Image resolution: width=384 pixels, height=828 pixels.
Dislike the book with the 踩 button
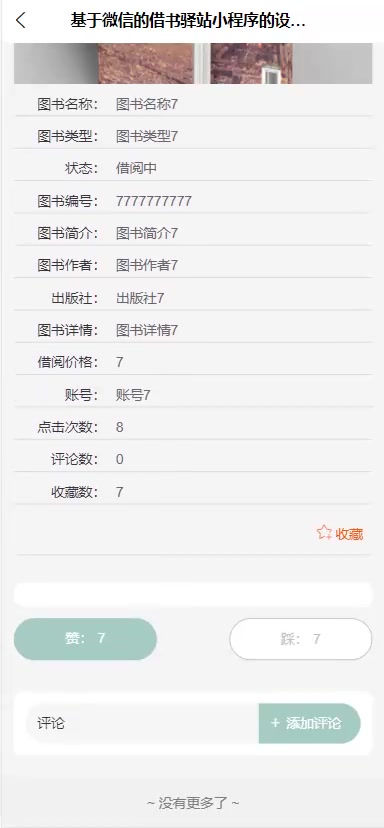pos(301,639)
